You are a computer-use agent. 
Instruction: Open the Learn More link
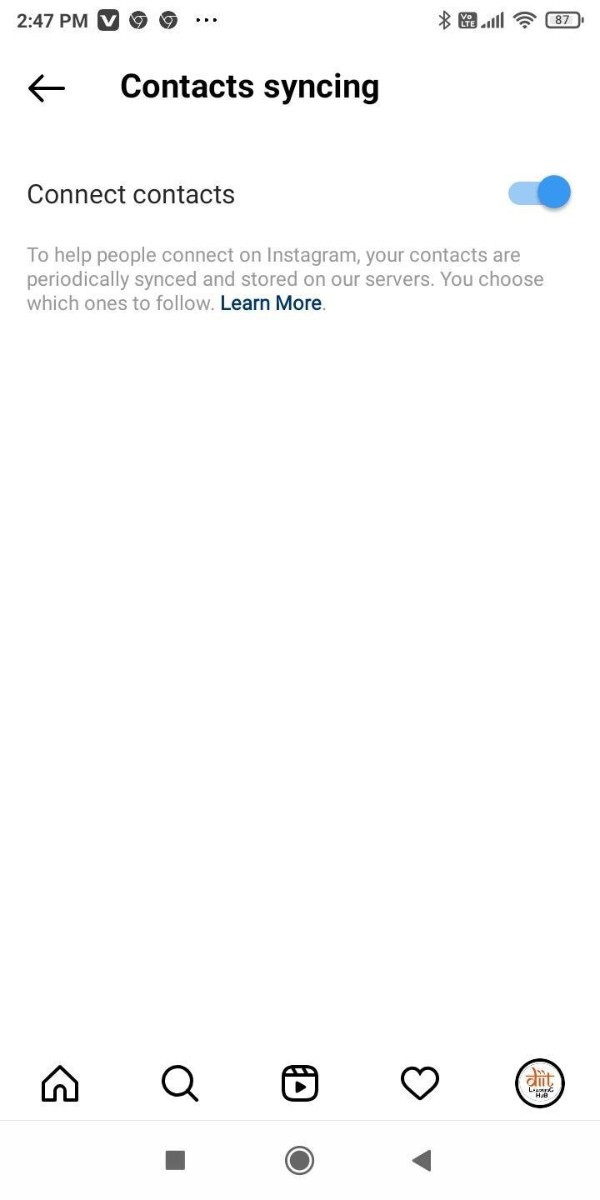tap(271, 303)
